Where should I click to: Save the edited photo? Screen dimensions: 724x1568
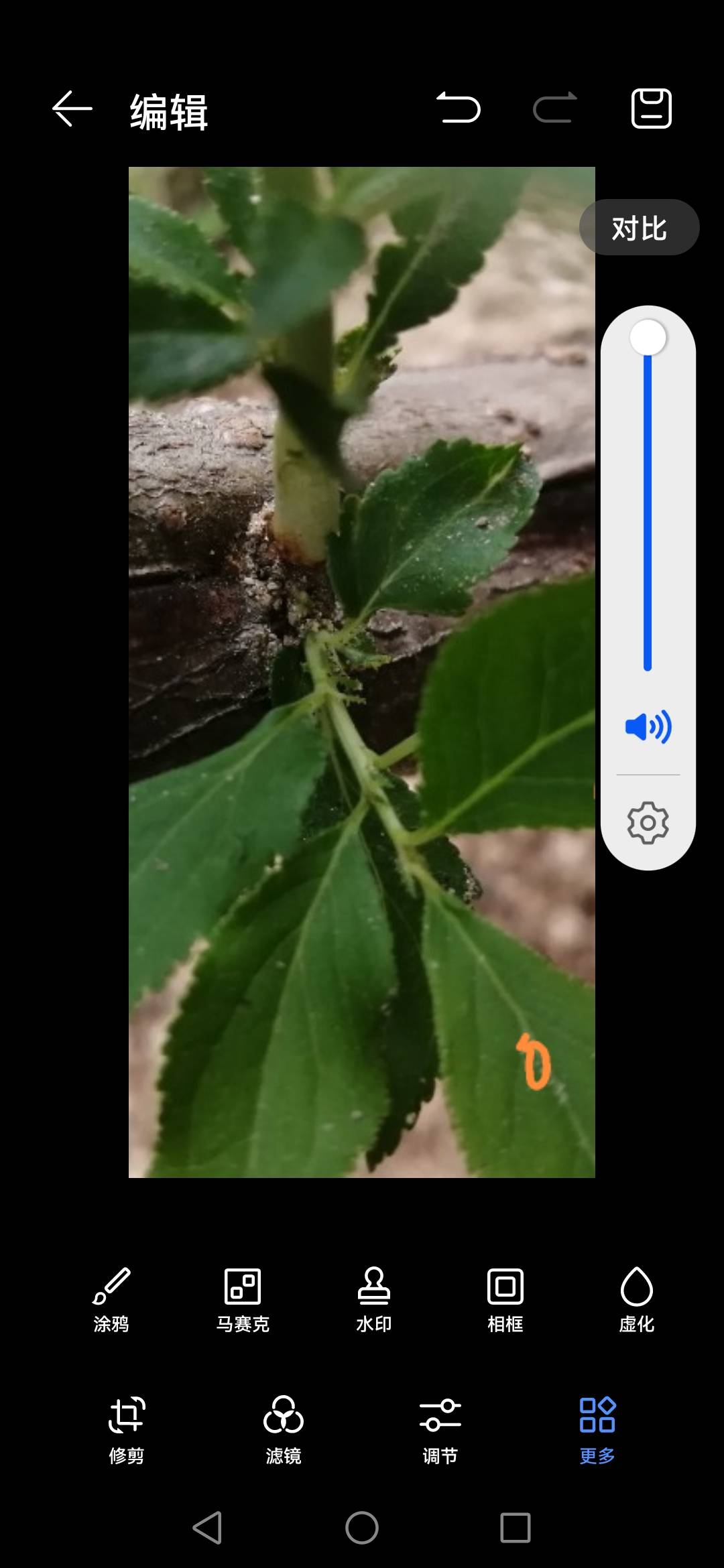pos(651,108)
